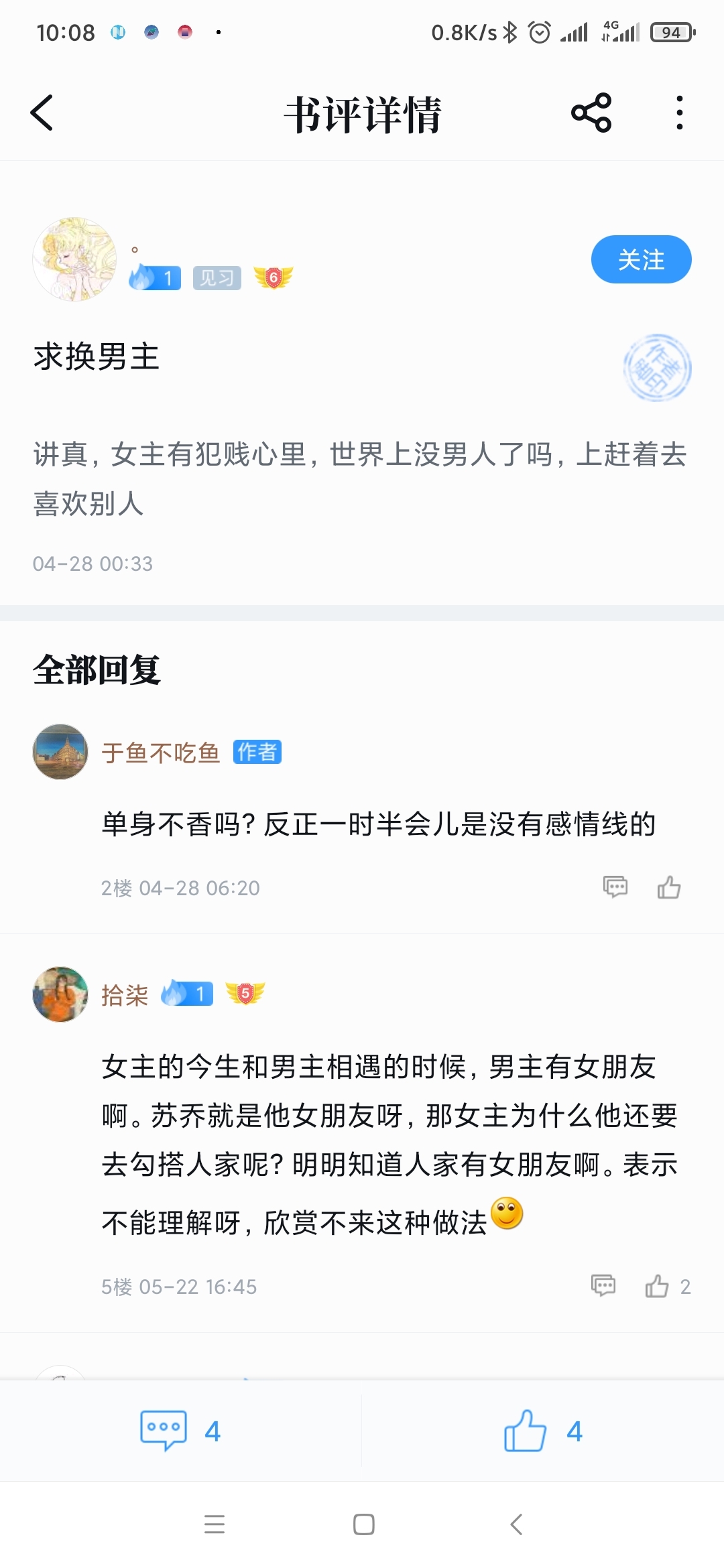The image size is (724, 1568).
Task: Reply to 于鱼不吃鱼's 2楼 comment
Action: (615, 887)
